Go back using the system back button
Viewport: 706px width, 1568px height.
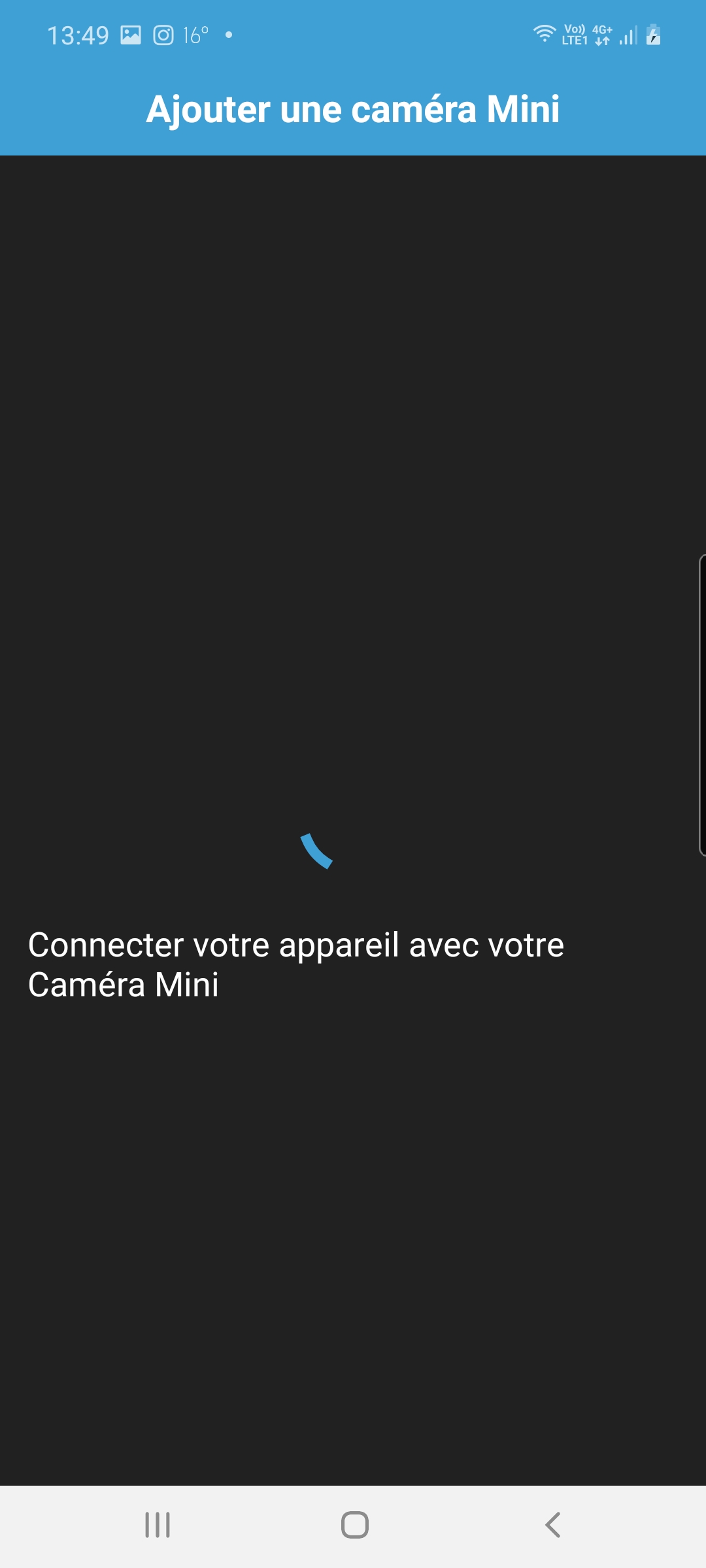coord(553,1525)
